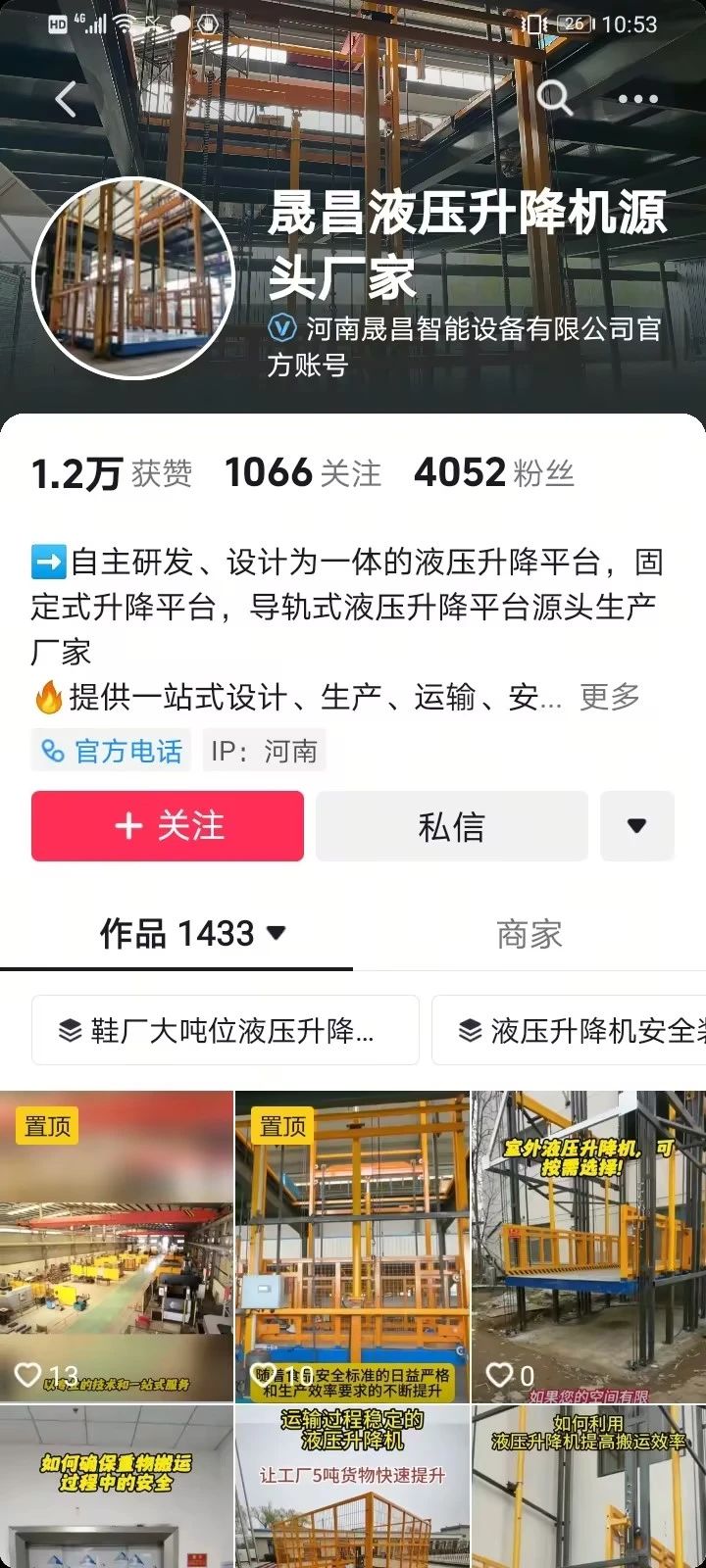The height and width of the screenshot is (1568, 706).
Task: Follow the account with the red 关注 button
Action: coord(168,826)
